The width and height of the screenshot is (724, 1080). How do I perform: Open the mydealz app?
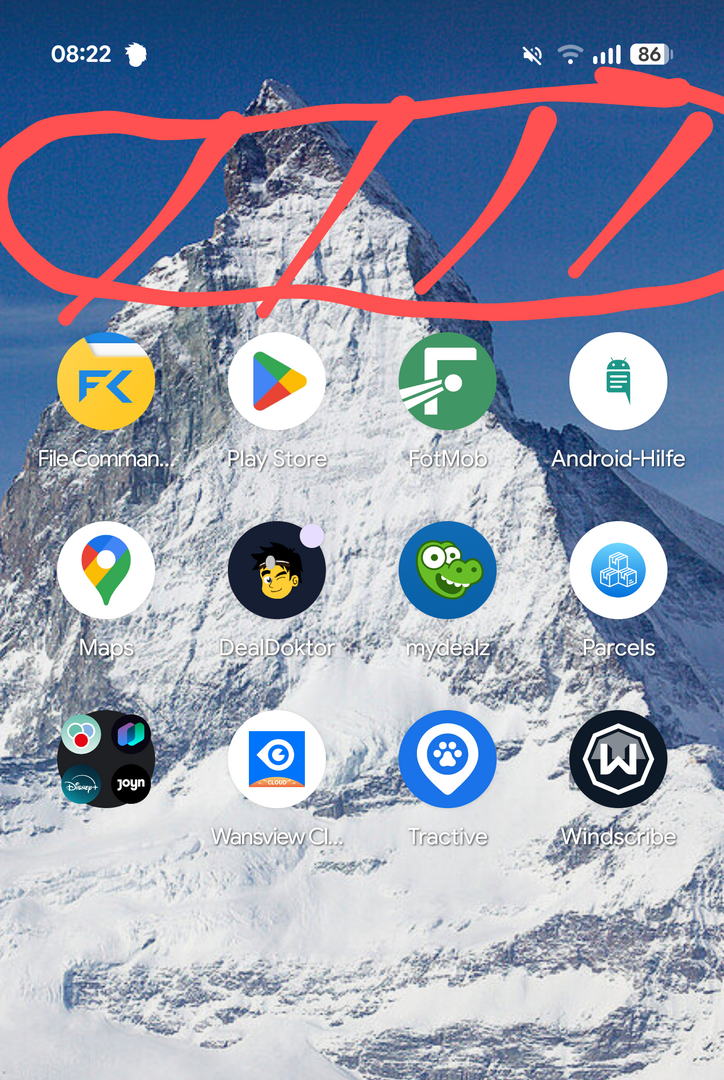[447, 570]
